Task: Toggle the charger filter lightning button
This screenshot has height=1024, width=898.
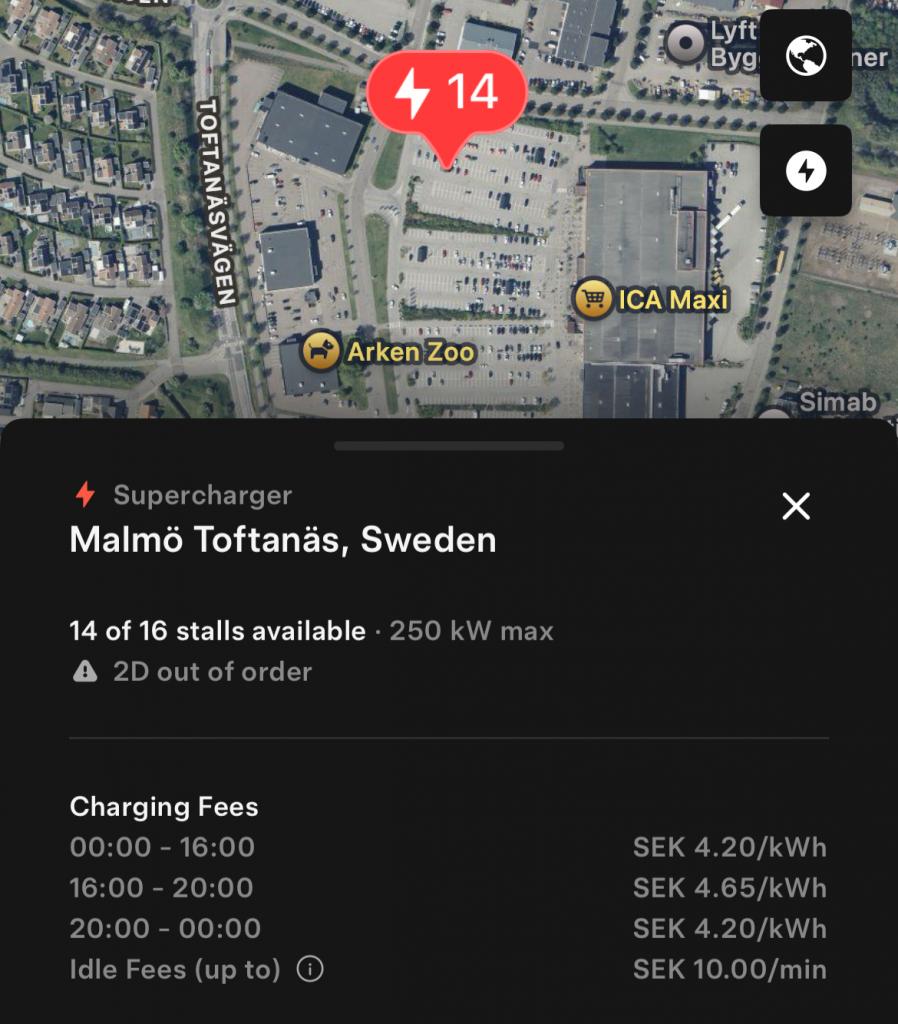Action: pos(805,171)
